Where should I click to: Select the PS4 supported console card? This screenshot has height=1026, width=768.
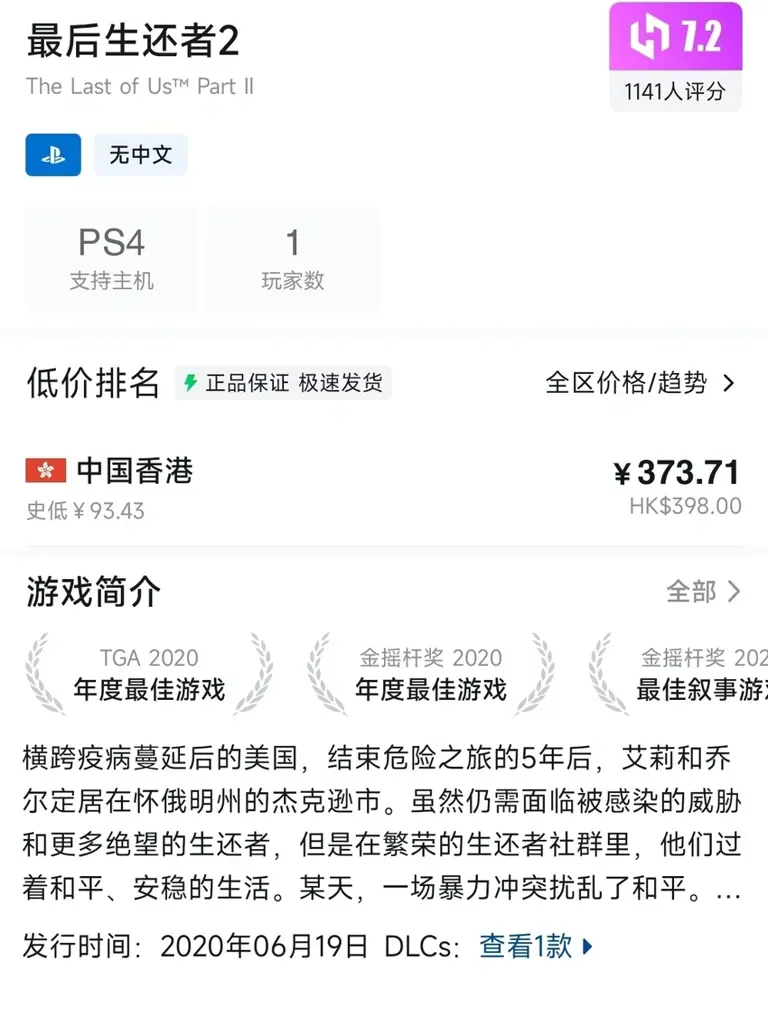[109, 255]
